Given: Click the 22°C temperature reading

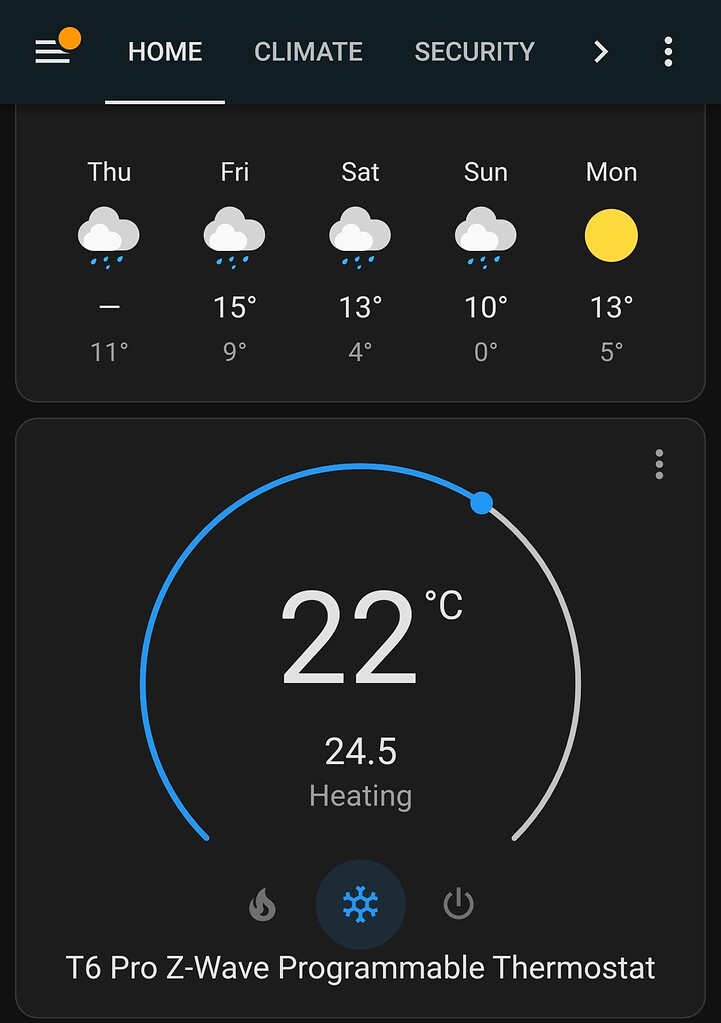Looking at the screenshot, I should click(360, 633).
